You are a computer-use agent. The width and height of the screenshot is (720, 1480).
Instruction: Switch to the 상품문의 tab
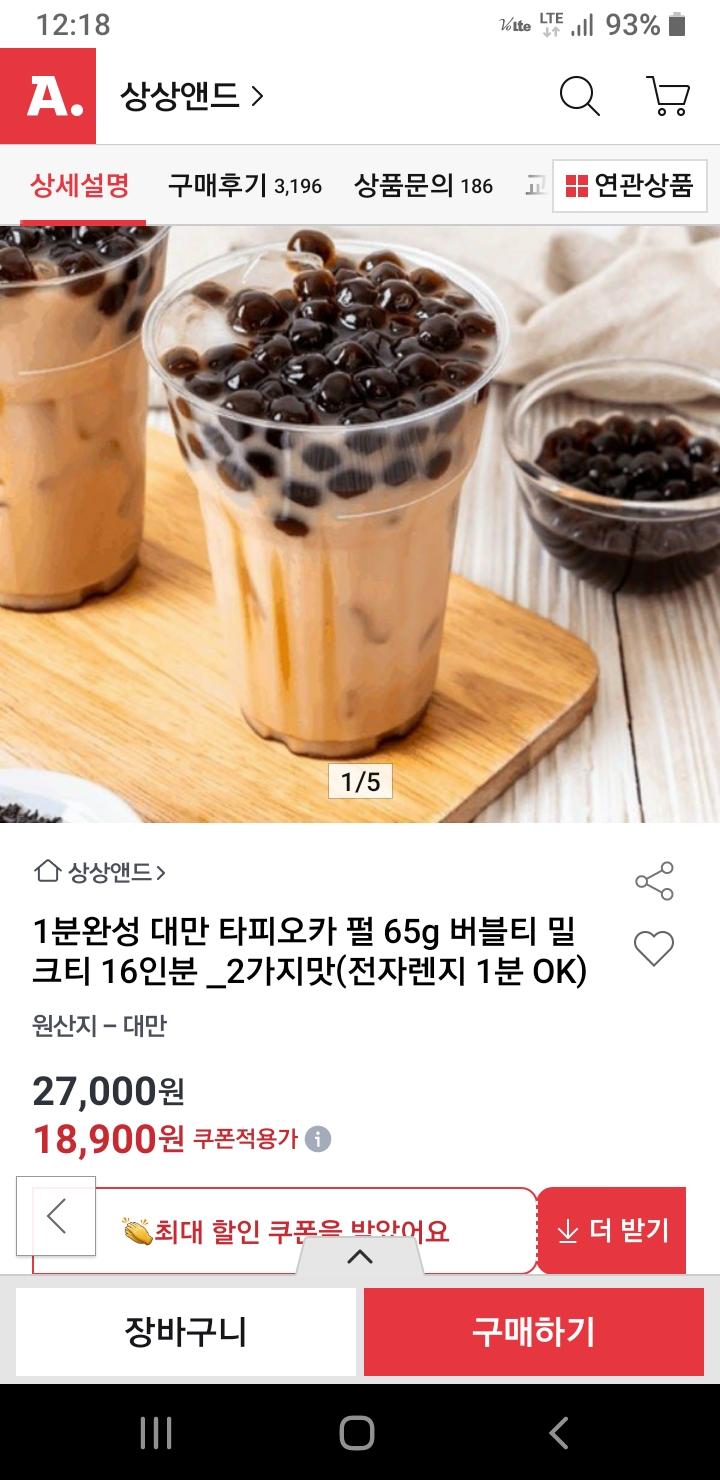(x=423, y=185)
